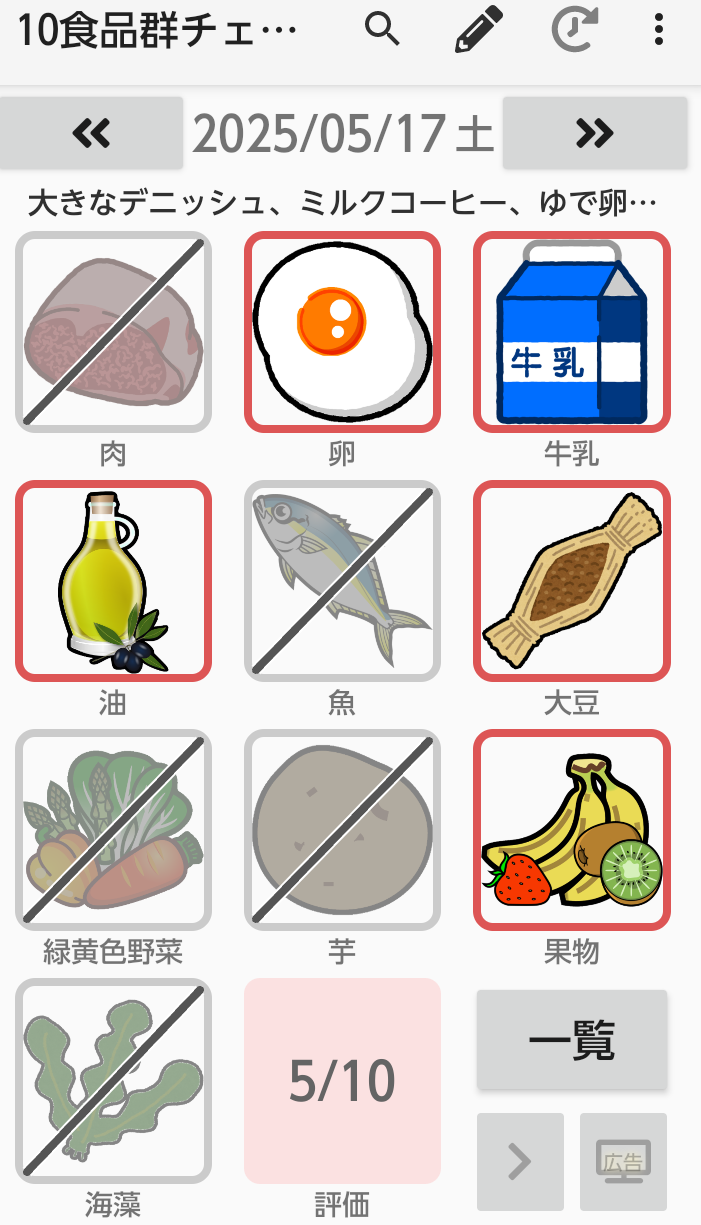Open the 一覧 list view
Screen dimensions: 701x1225
tap(571, 1040)
